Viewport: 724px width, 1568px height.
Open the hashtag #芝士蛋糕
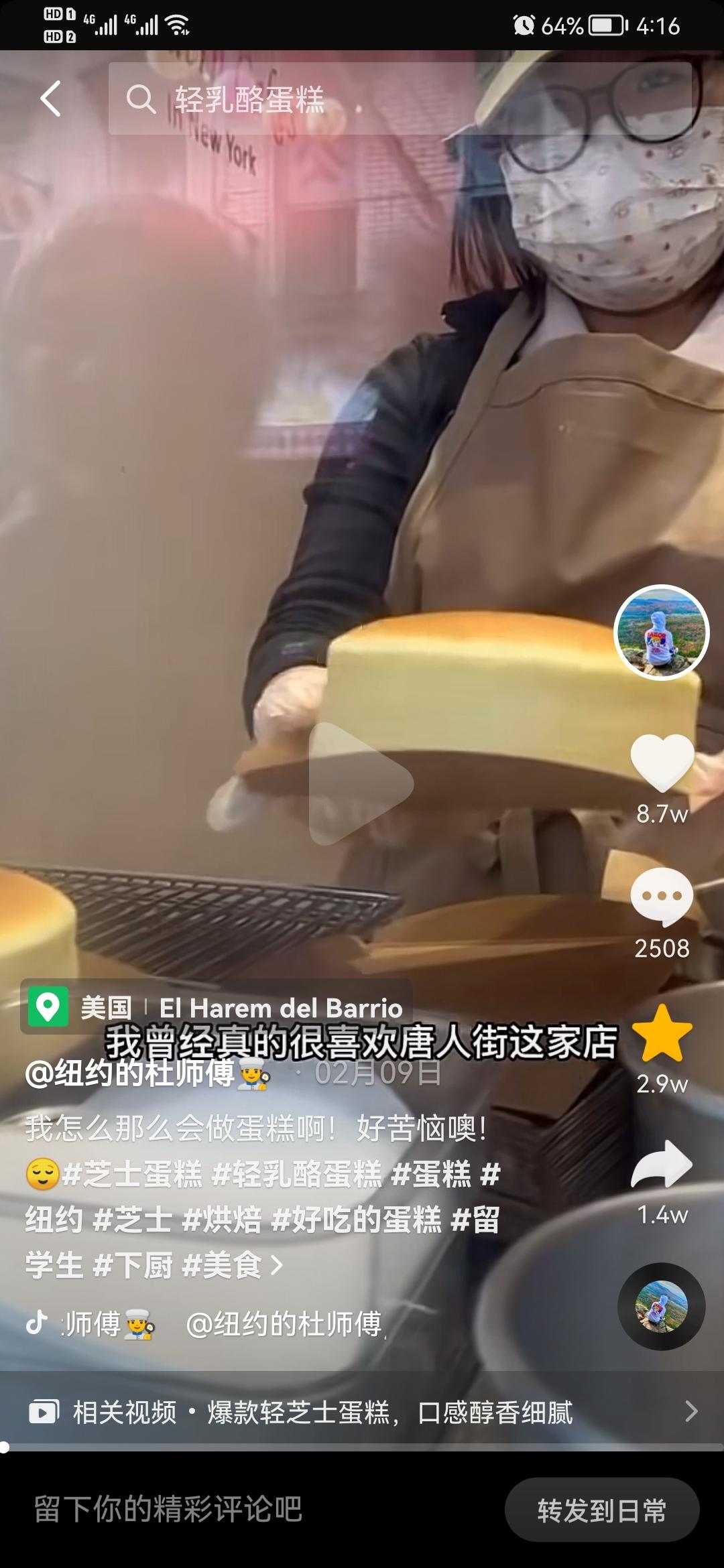132,1175
